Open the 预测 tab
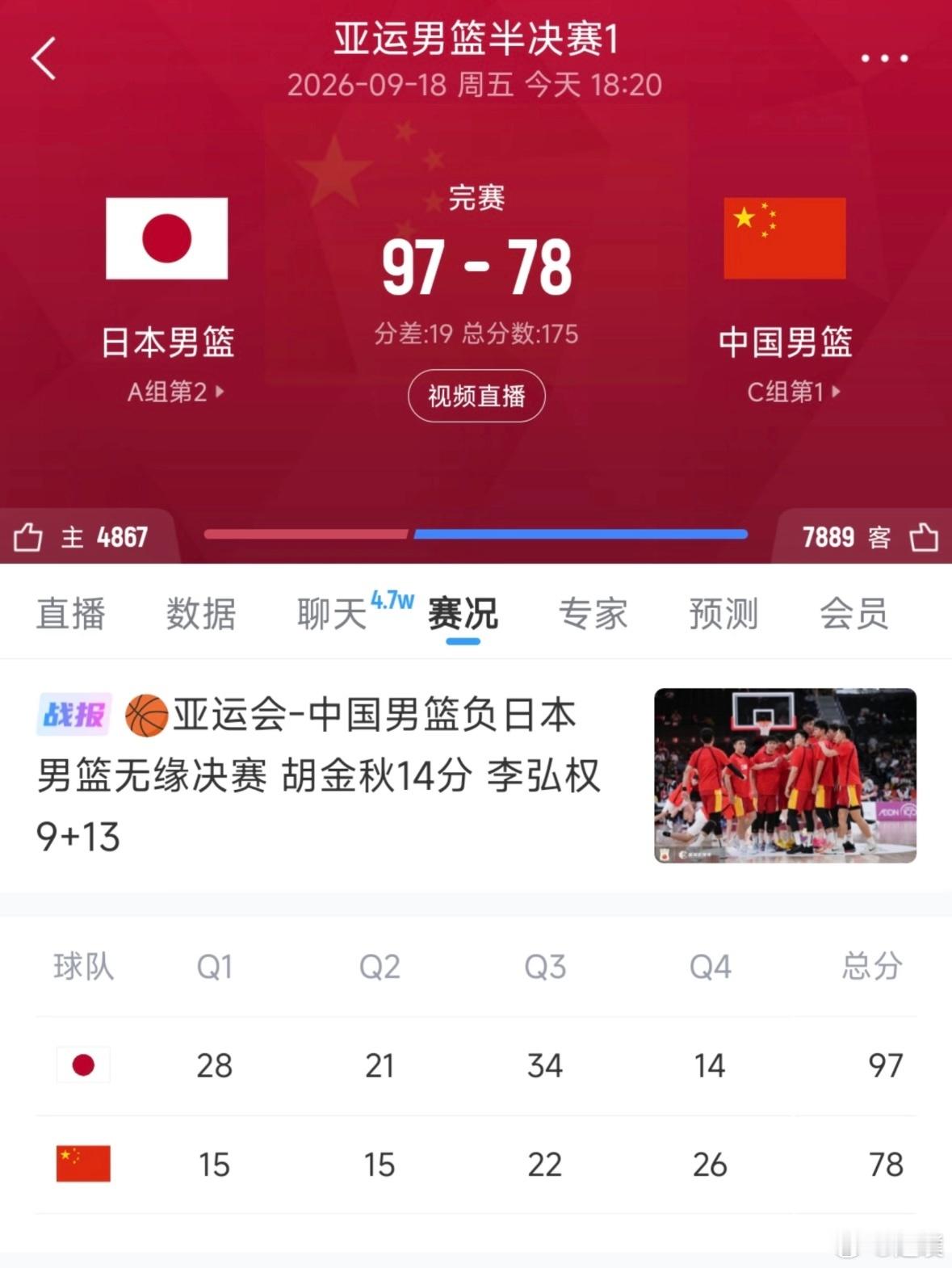 (x=723, y=614)
